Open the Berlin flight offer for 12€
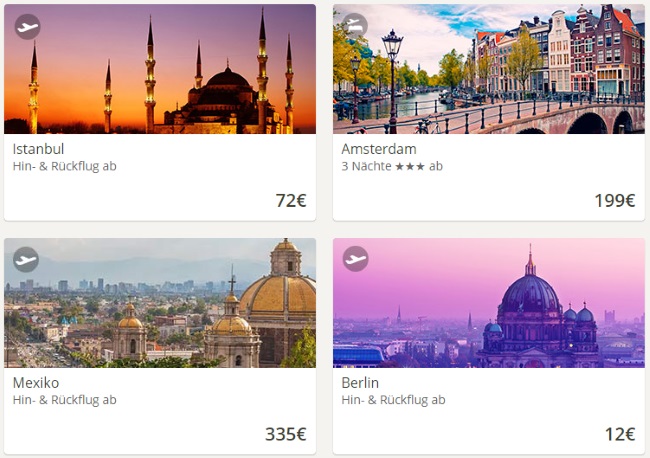Screen dimensions: 650x458 tap(488, 346)
